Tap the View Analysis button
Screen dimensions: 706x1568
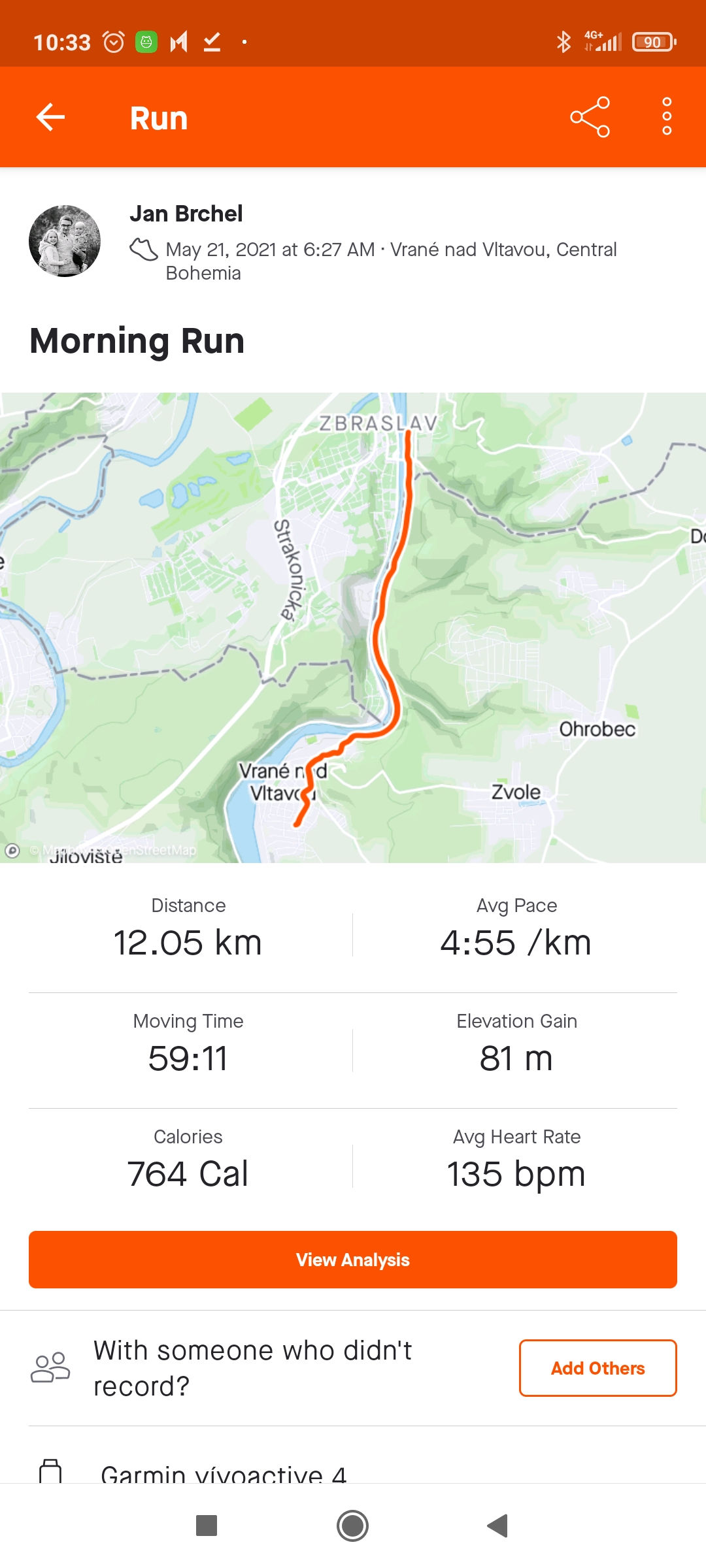pyautogui.click(x=353, y=1260)
